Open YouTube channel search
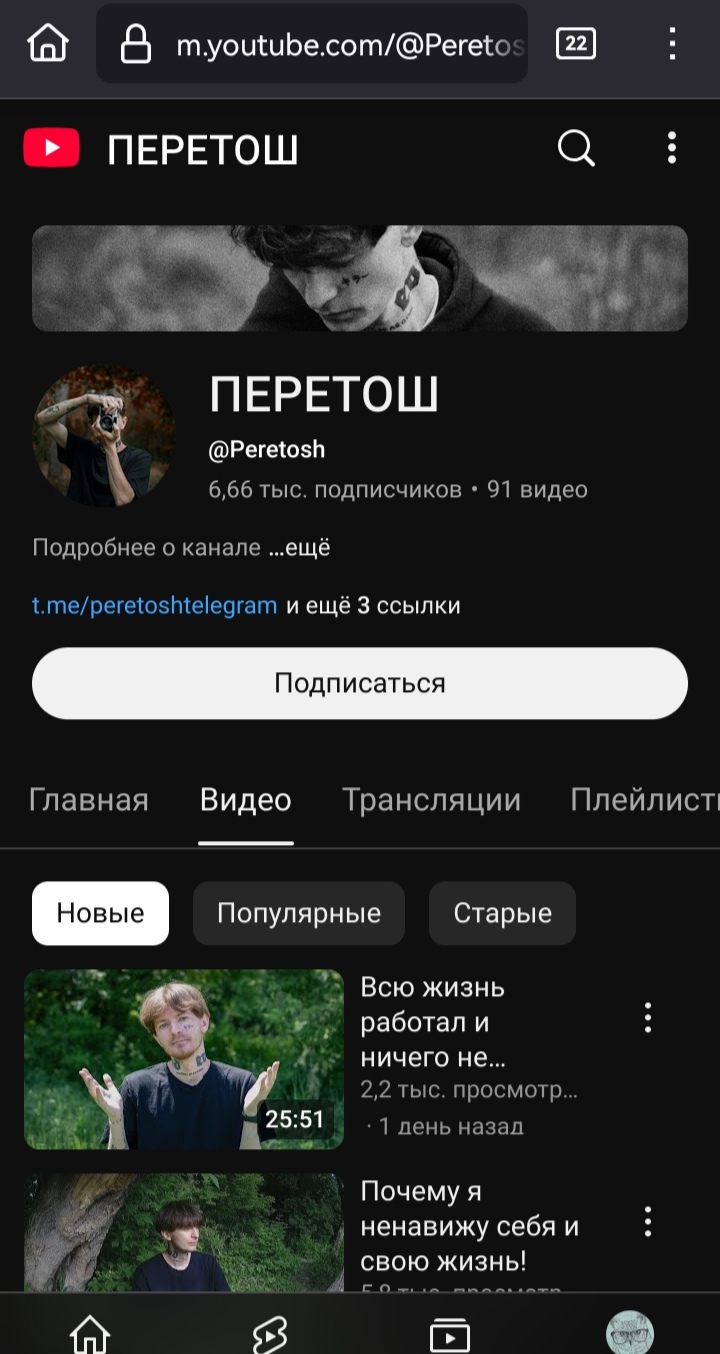Screen dimensions: 720x1354 coord(576,149)
